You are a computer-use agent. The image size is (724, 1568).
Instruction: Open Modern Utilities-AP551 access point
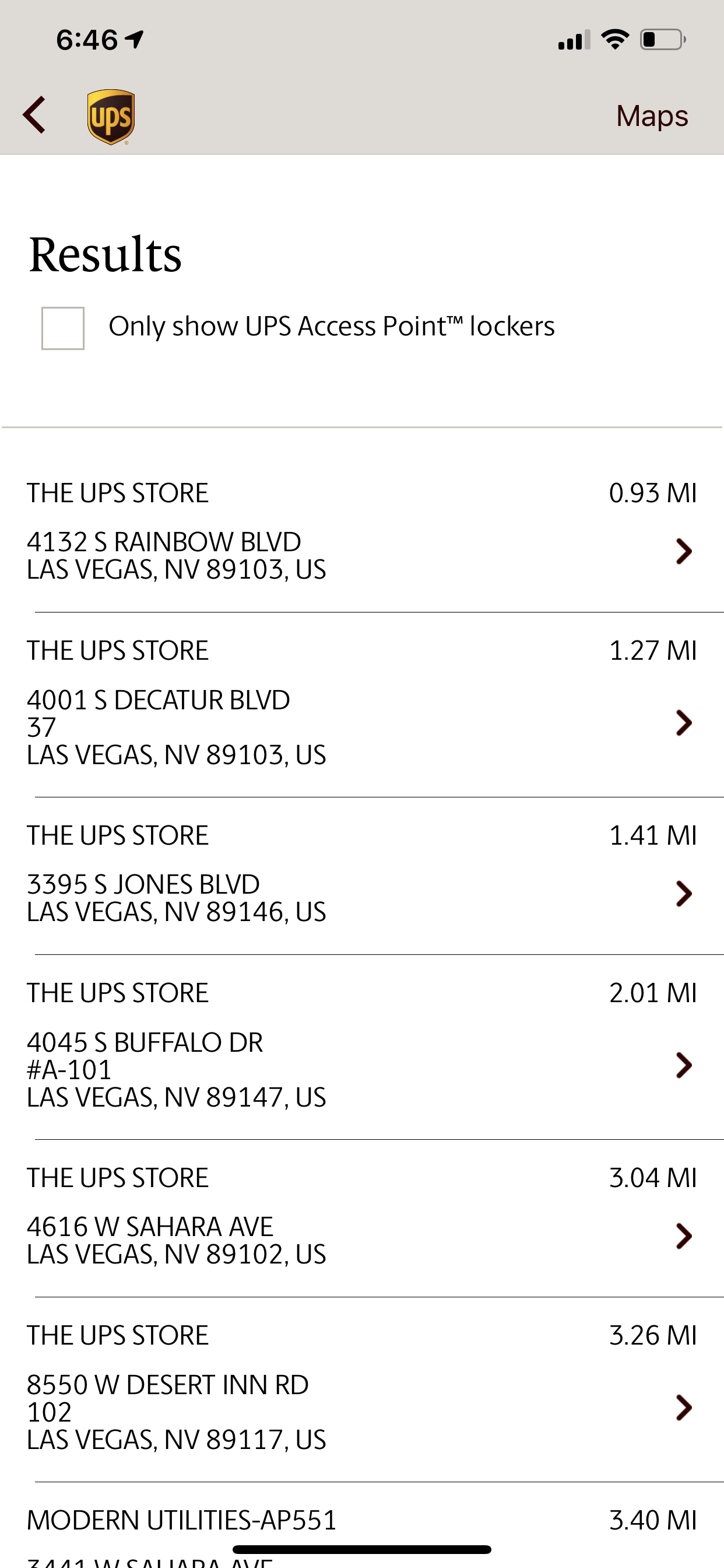pyautogui.click(x=362, y=1525)
